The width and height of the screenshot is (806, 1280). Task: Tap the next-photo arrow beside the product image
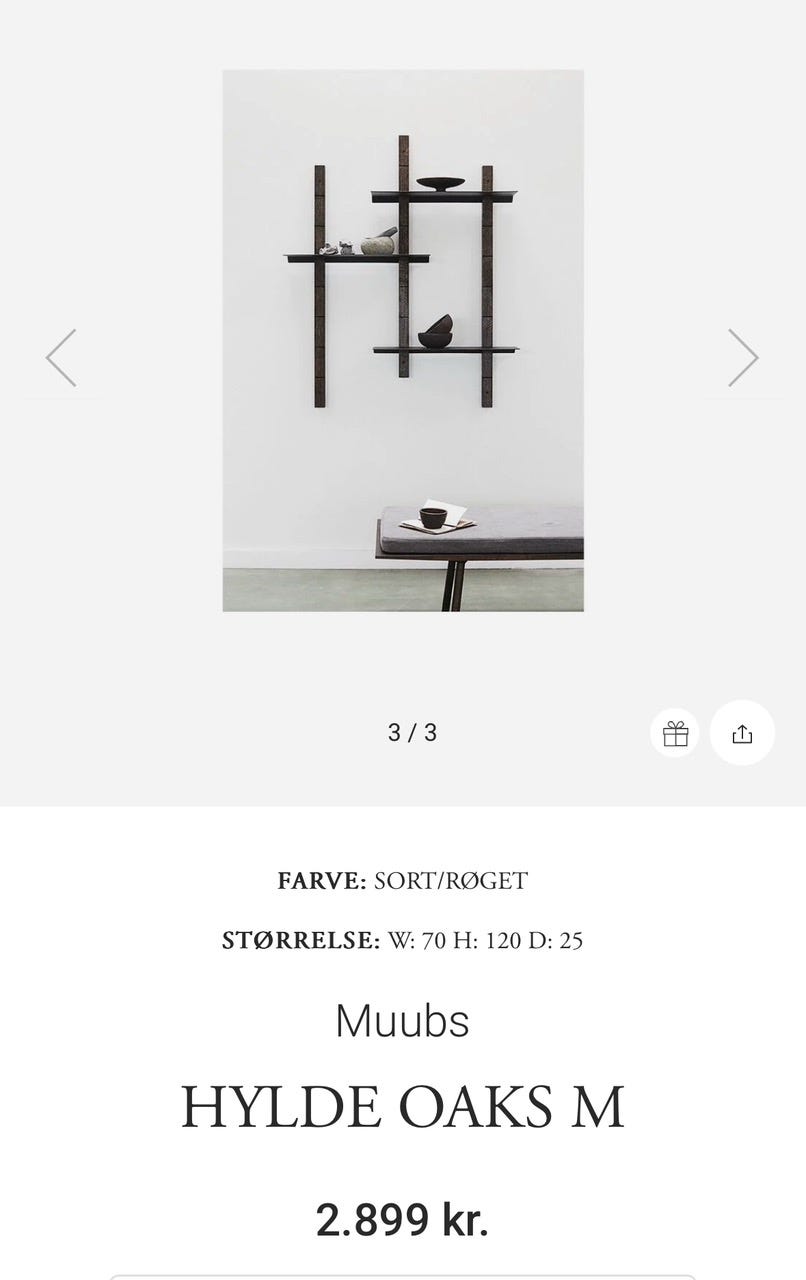pos(744,356)
